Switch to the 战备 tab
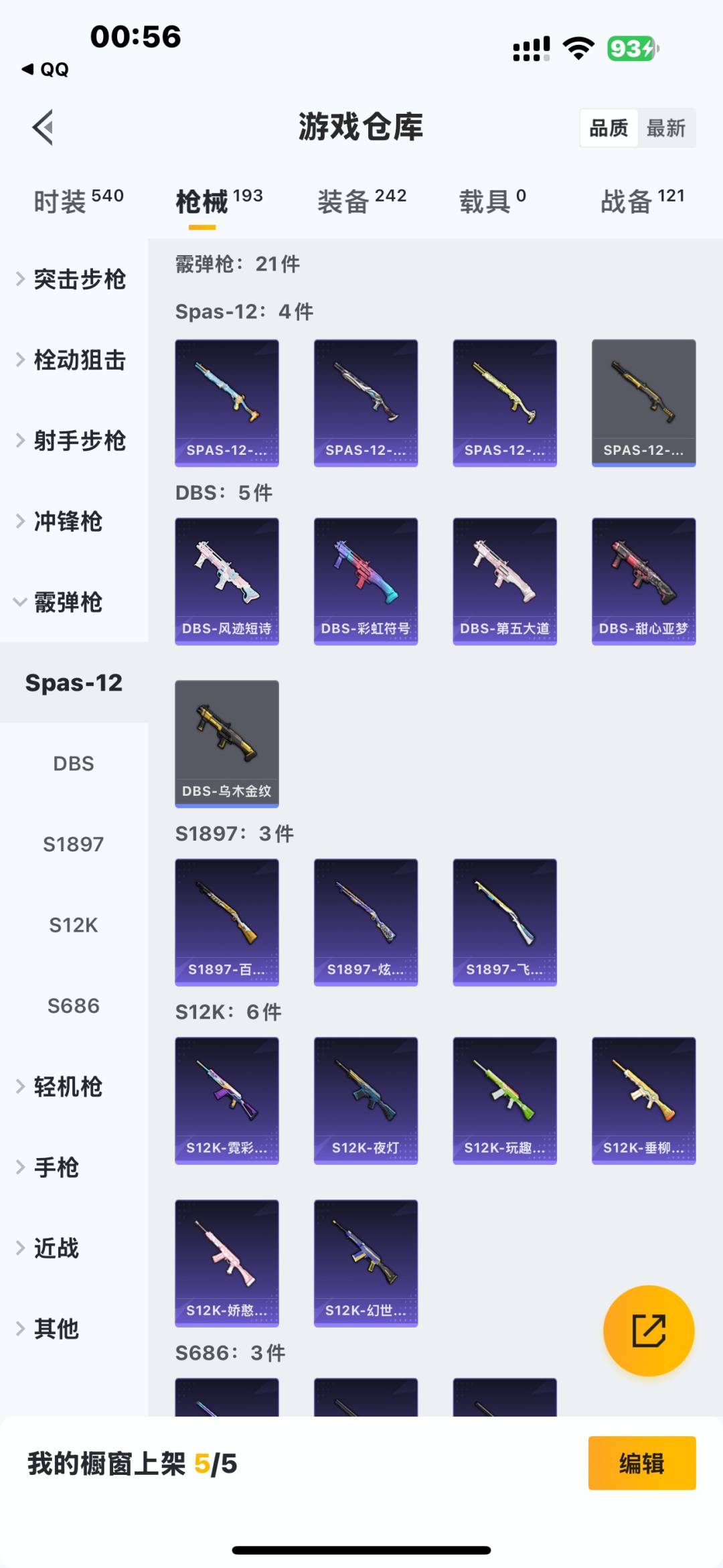 point(642,201)
